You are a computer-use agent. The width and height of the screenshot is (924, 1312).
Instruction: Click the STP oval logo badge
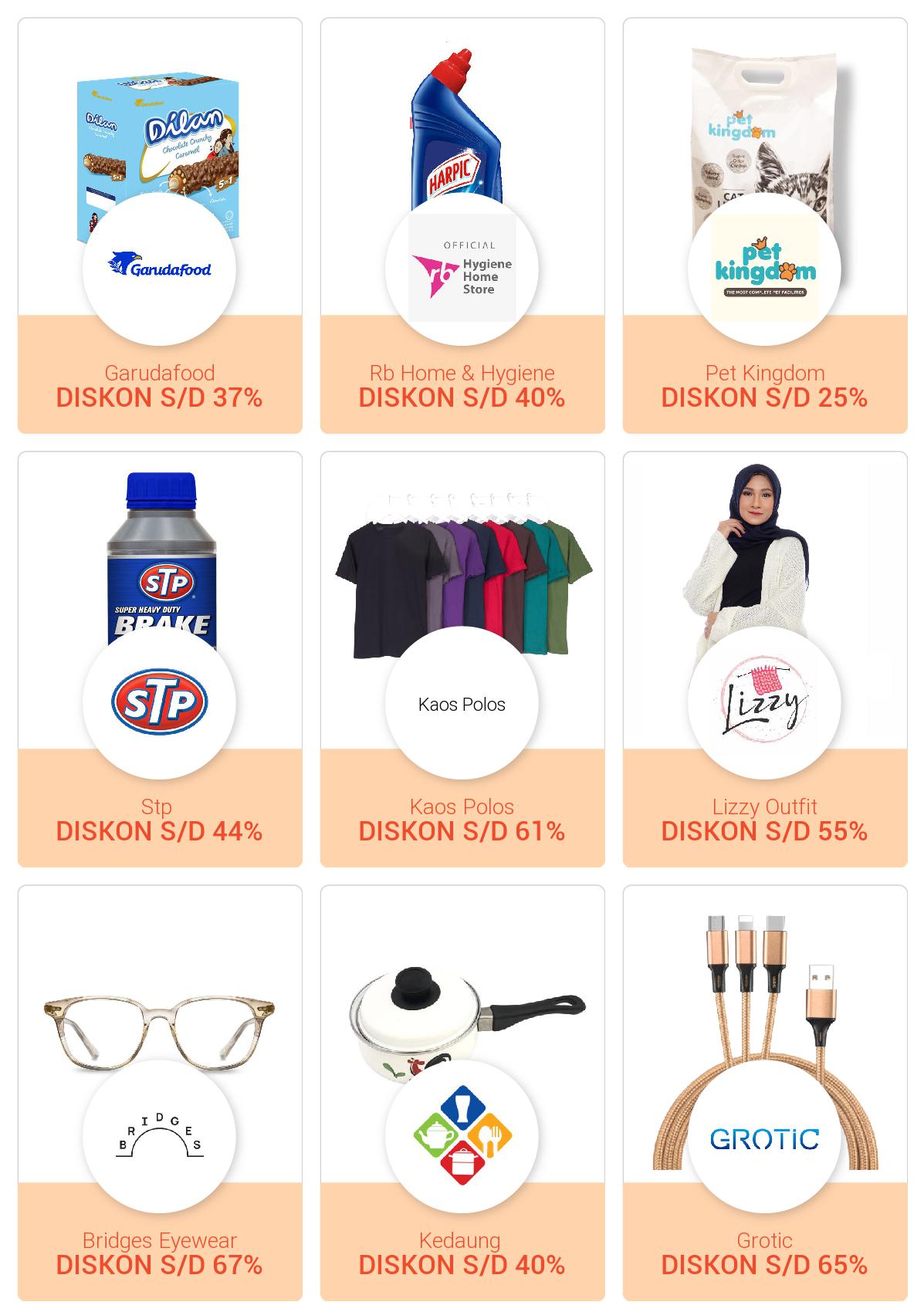coord(160,701)
